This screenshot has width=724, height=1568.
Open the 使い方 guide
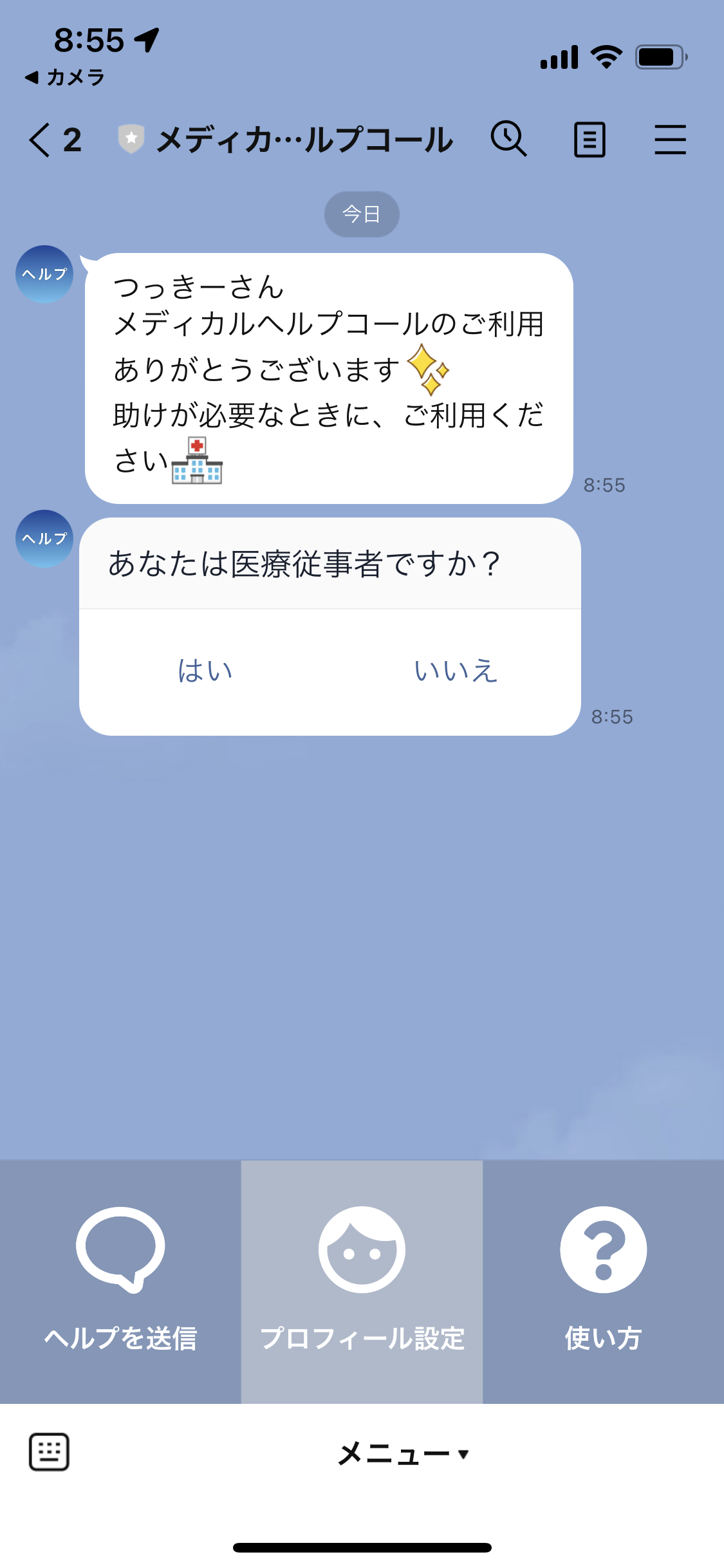(x=603, y=1281)
